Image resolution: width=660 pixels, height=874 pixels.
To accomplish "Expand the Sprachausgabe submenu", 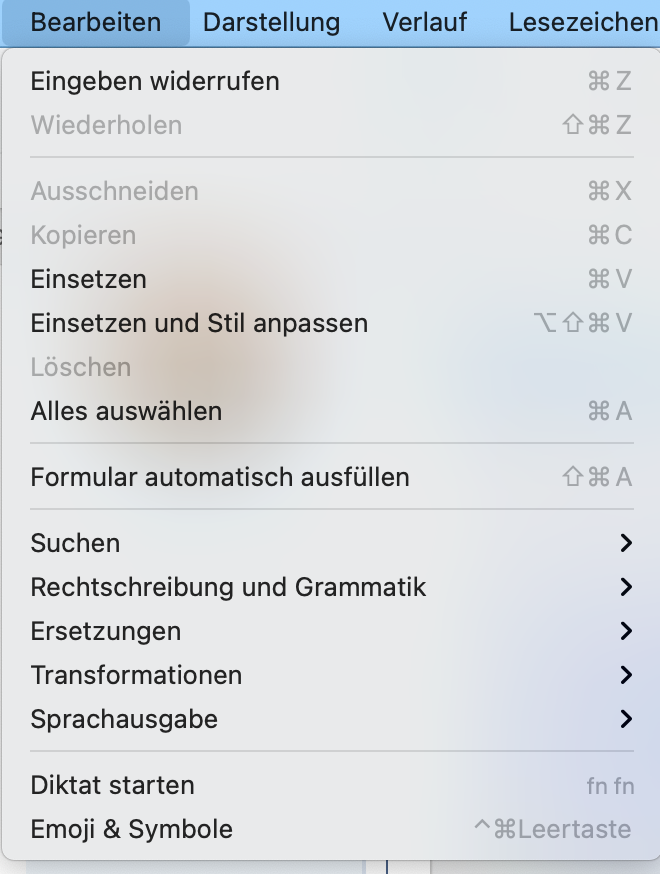I will 124,719.
